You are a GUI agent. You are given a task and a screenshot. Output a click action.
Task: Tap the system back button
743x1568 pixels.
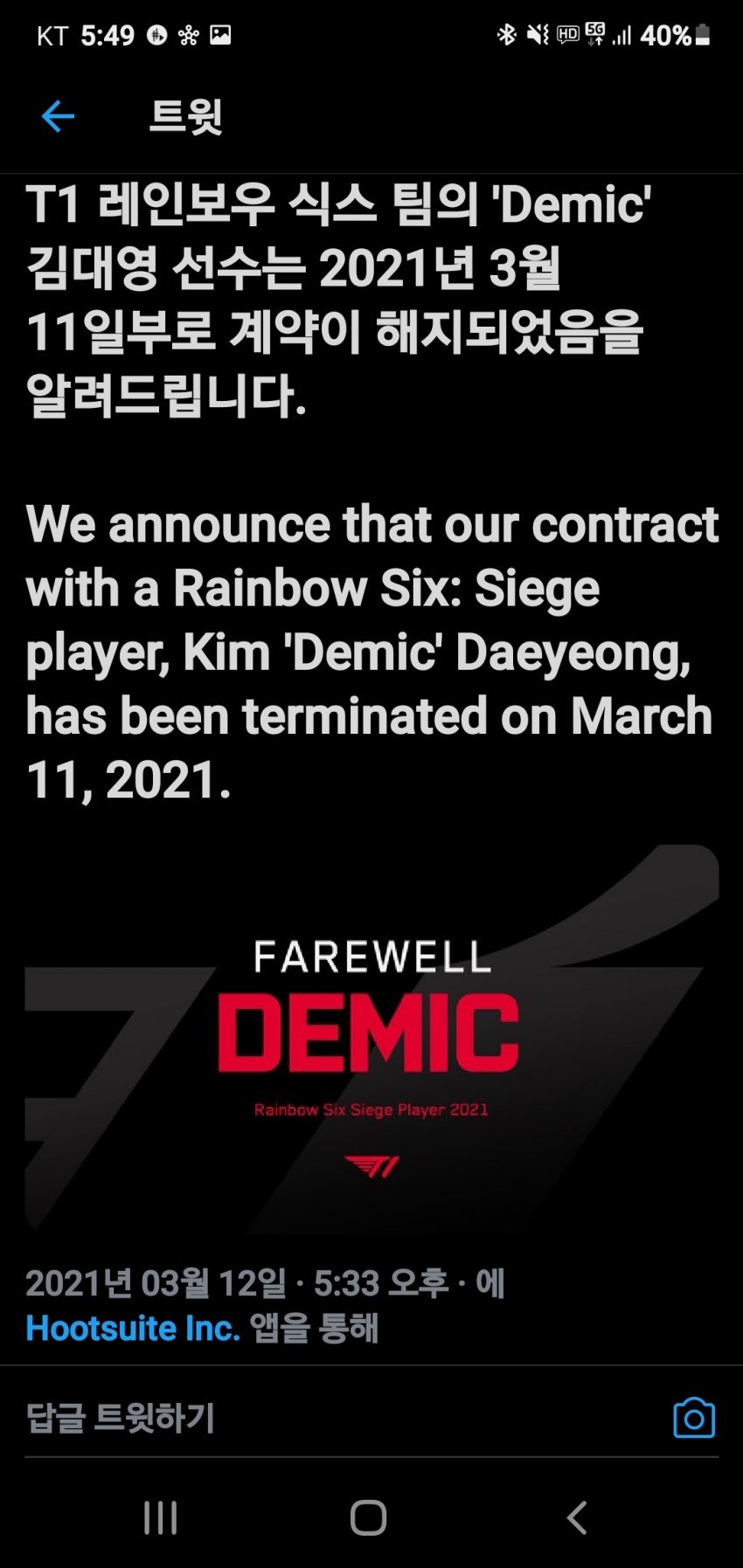click(x=577, y=1518)
